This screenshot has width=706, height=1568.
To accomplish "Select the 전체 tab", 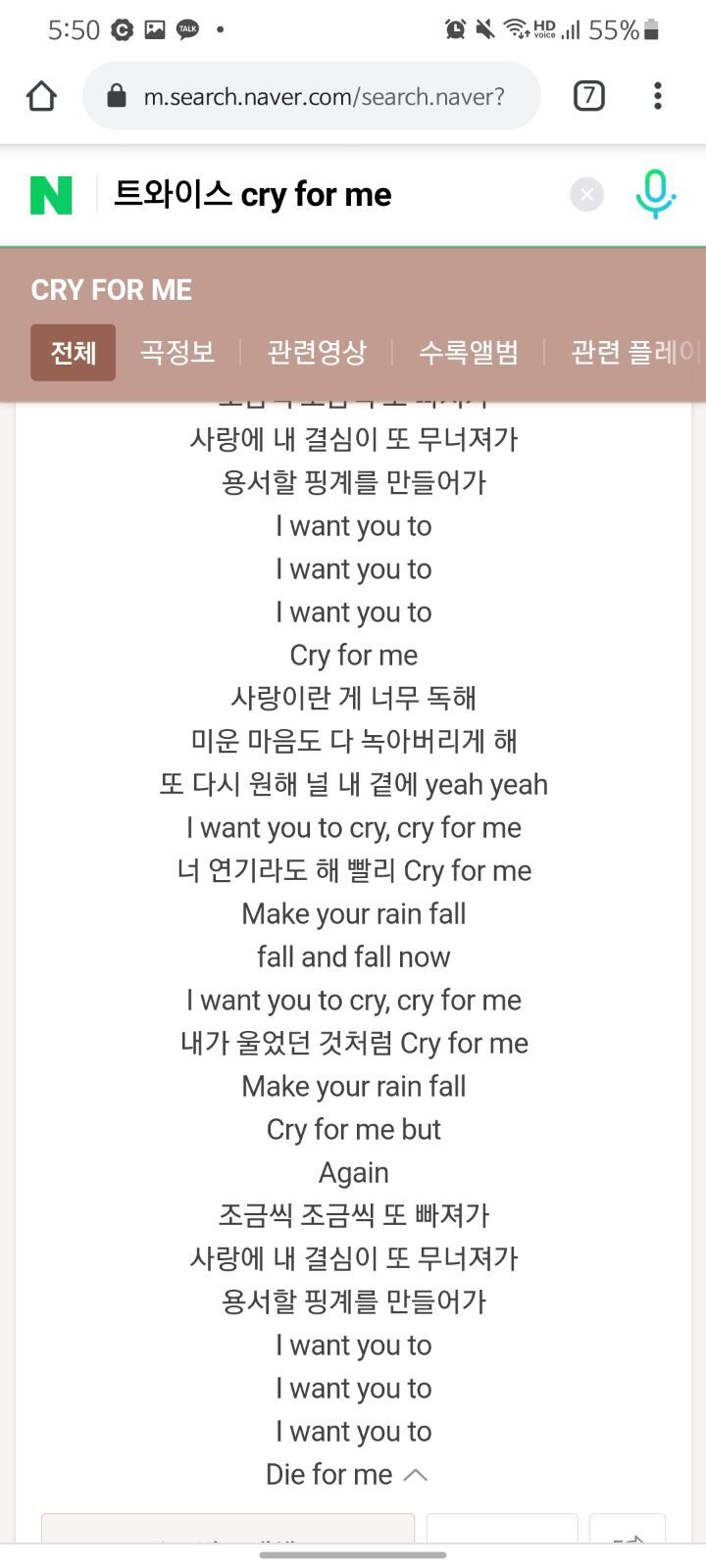I will (x=74, y=352).
